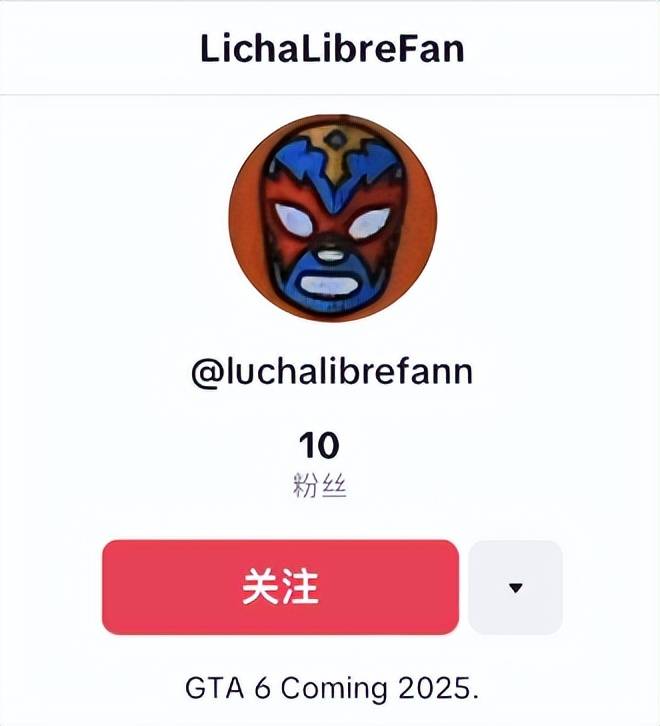This screenshot has height=726, width=660.
Task: Expand the dropdown arrow beside the follow button
Action: [515, 587]
